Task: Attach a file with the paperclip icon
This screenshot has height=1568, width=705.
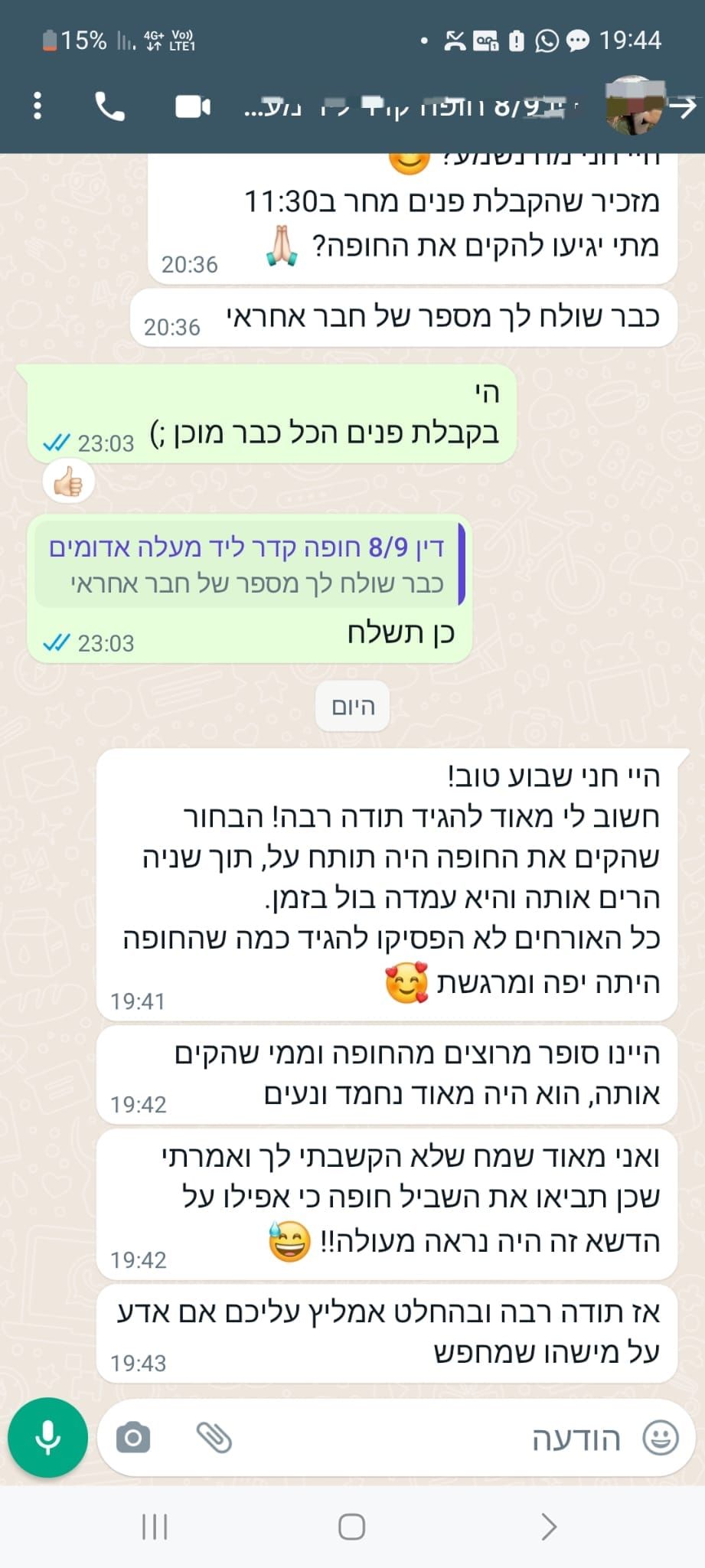Action: [x=214, y=1437]
